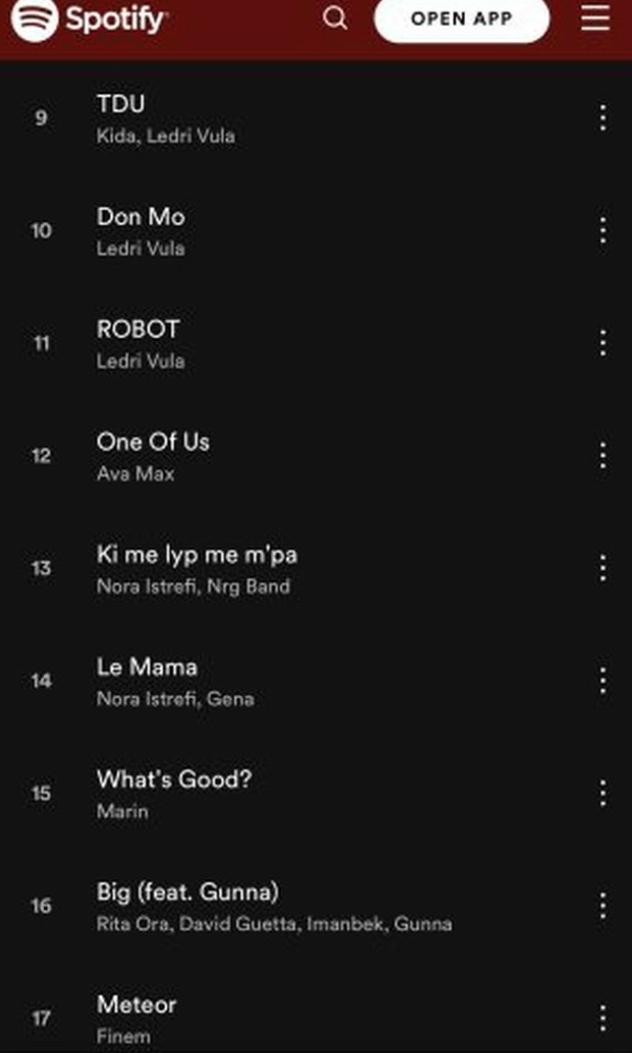The width and height of the screenshot is (632, 1053).
Task: Open the search magnifier icon
Action: 336,19
